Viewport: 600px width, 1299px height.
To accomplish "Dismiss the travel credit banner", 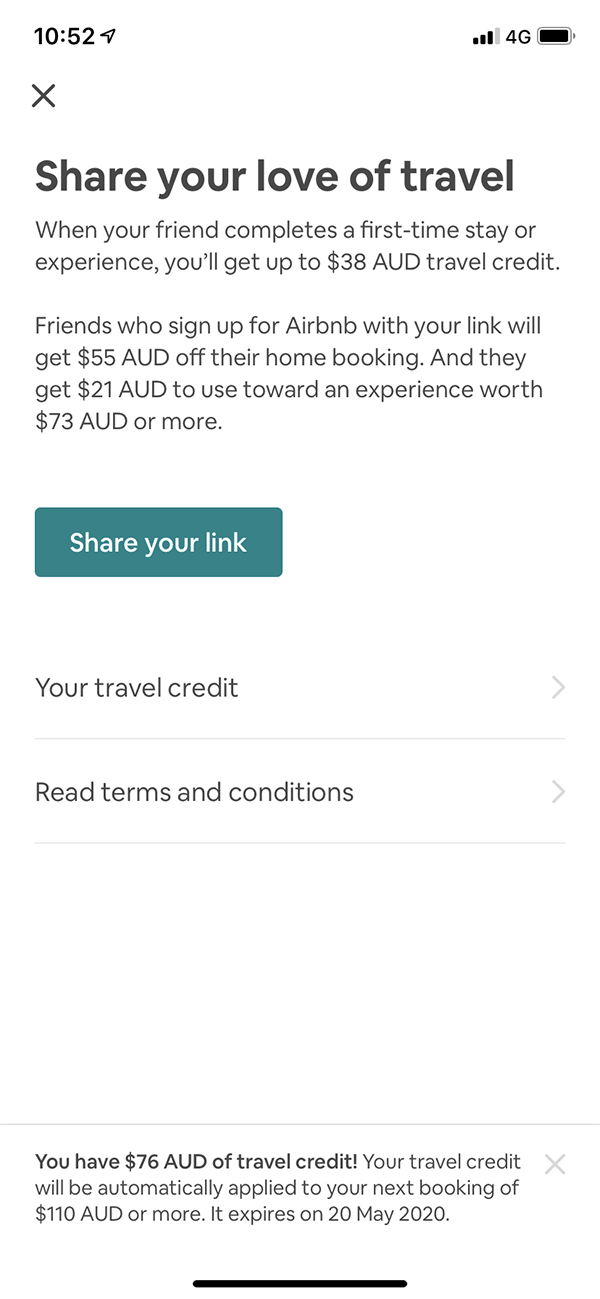I will (555, 1164).
